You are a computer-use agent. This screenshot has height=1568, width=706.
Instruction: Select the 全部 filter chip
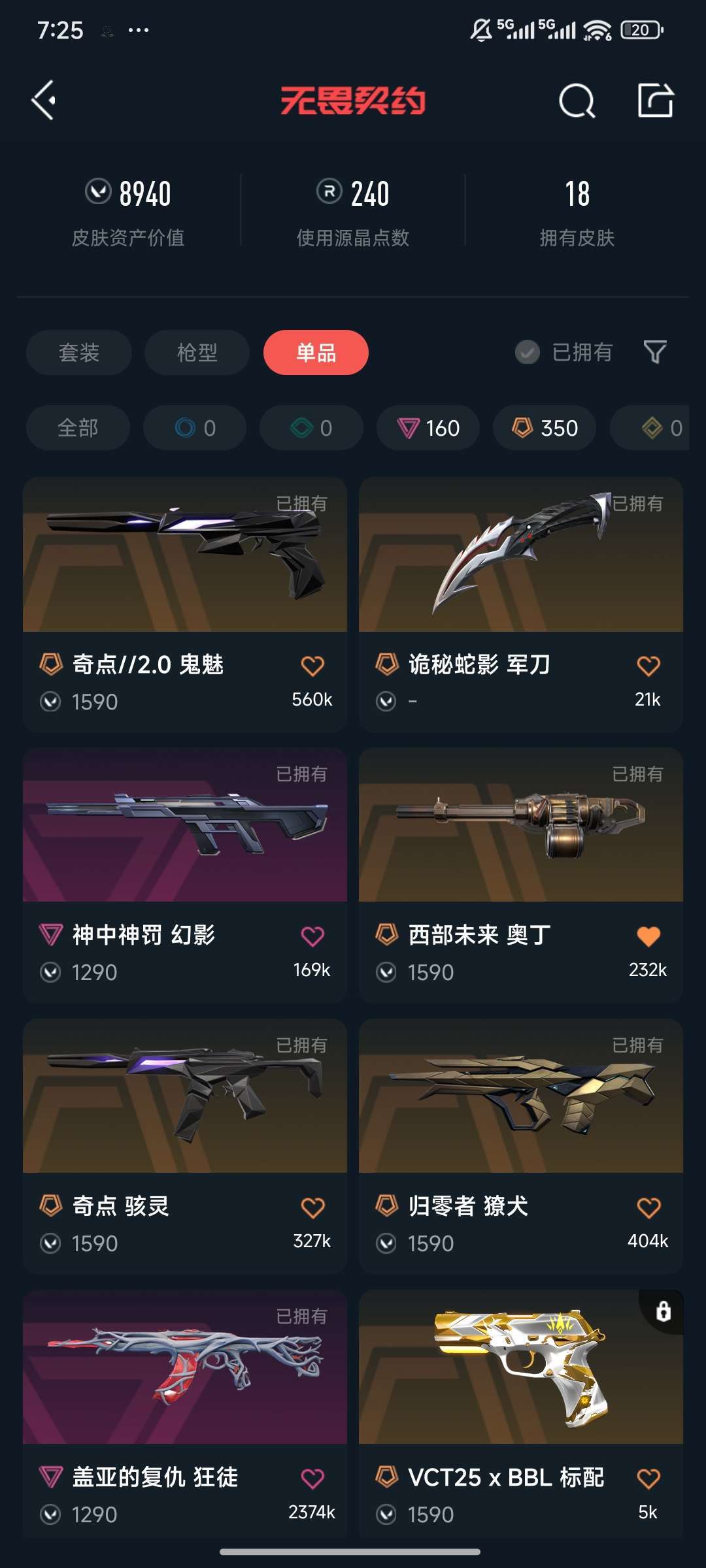pyautogui.click(x=78, y=428)
